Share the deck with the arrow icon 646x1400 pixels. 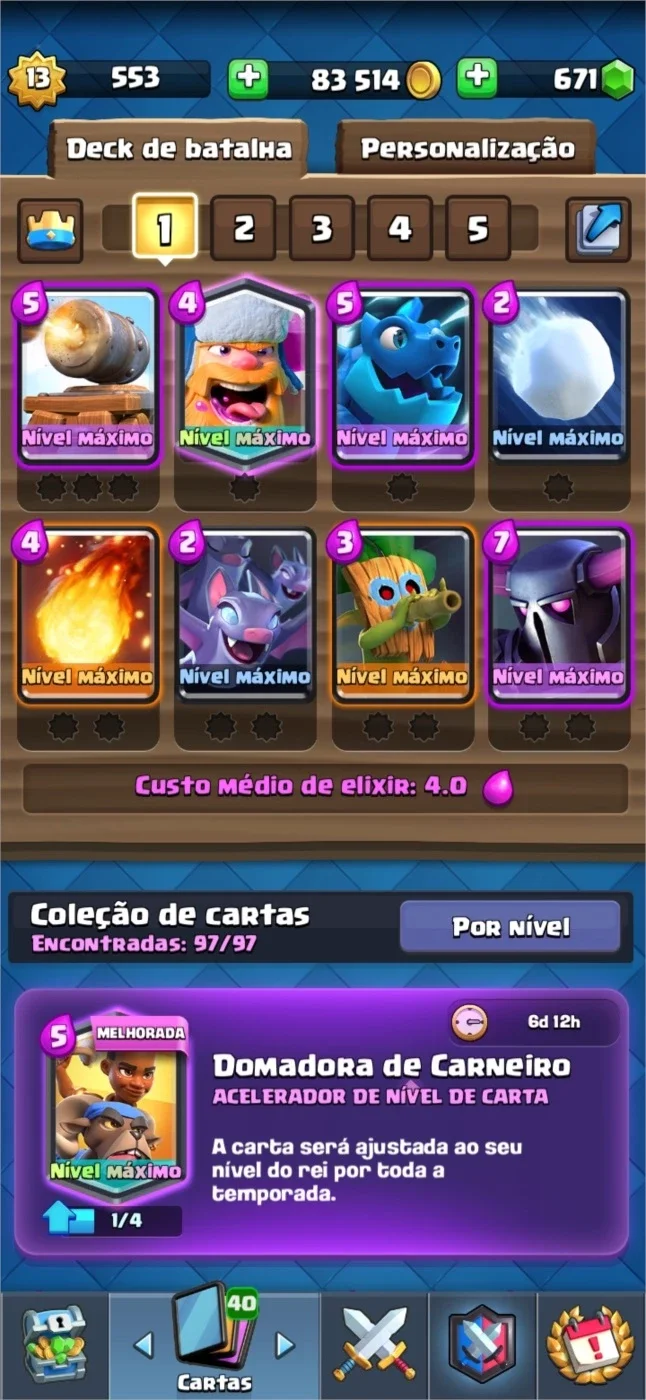point(597,230)
